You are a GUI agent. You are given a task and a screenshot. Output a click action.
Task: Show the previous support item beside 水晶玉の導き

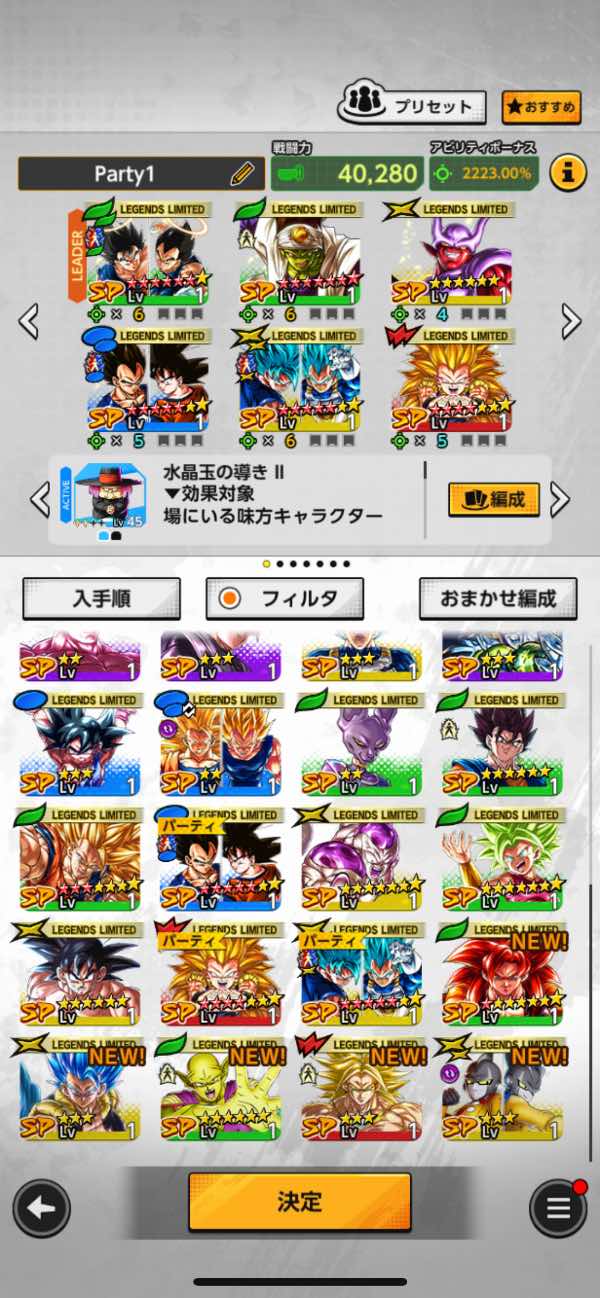pos(39,498)
